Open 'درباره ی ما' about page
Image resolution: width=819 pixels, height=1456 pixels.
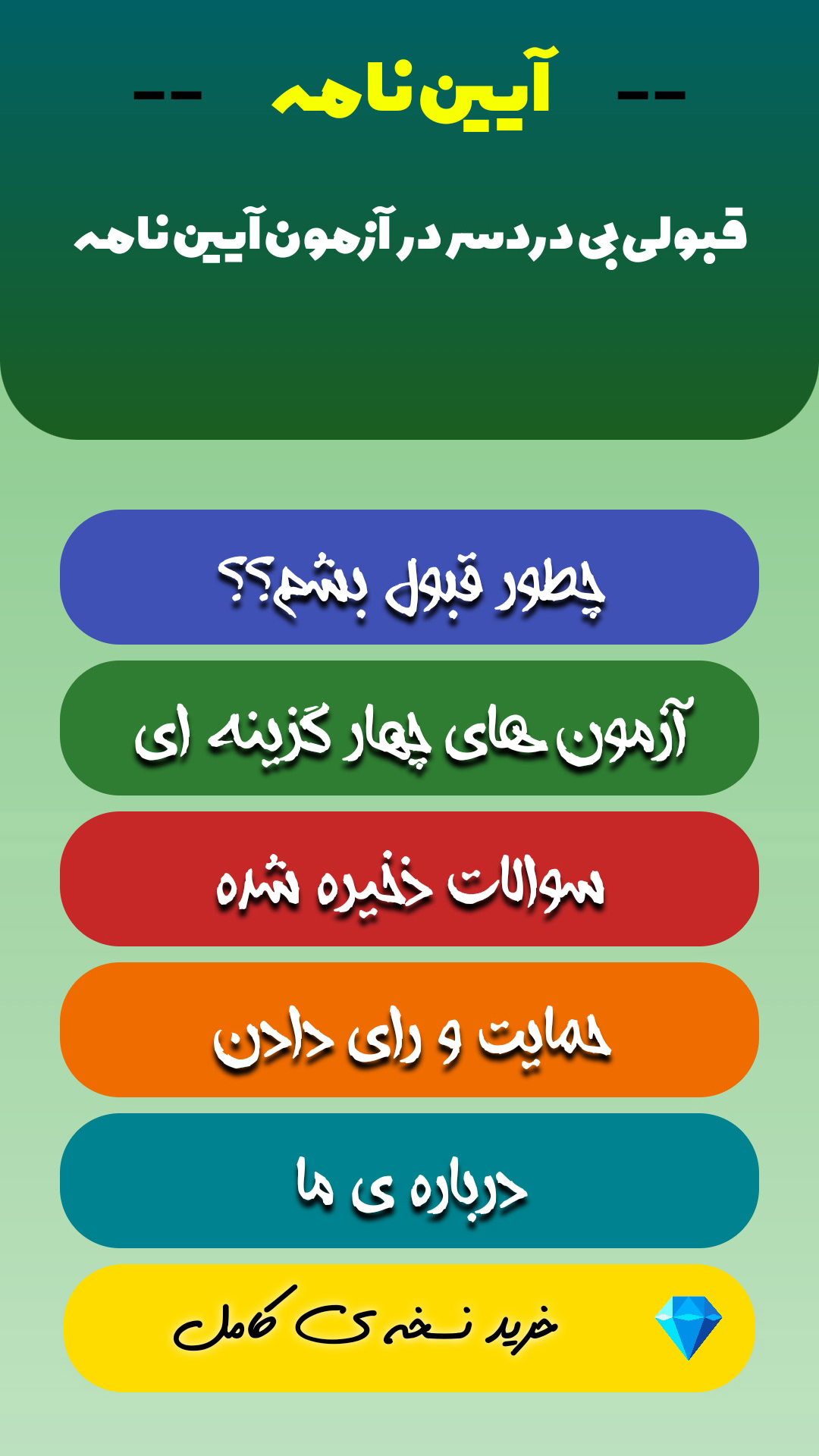tap(409, 1181)
